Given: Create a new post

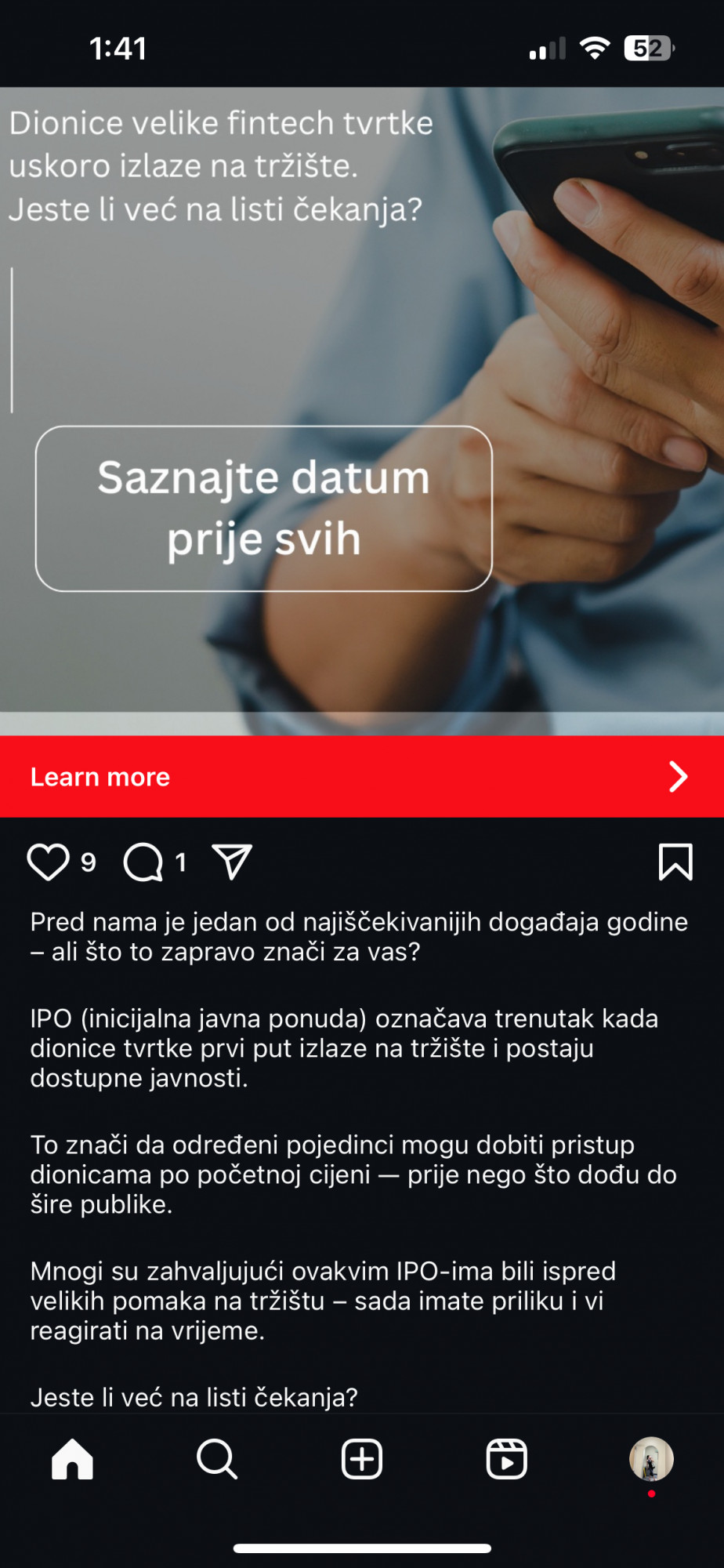Looking at the screenshot, I should (x=362, y=1460).
